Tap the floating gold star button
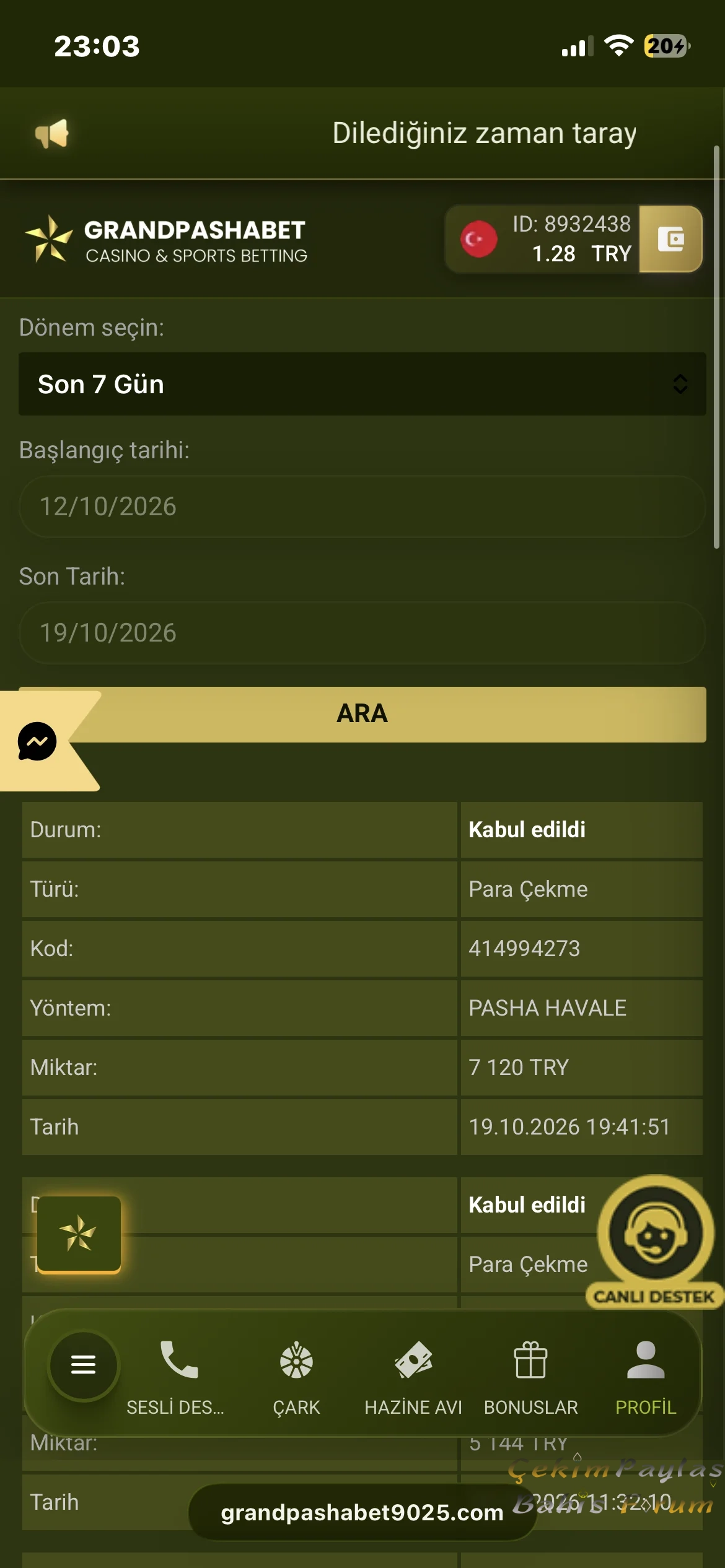Image resolution: width=725 pixels, height=1568 pixels. [79, 1234]
